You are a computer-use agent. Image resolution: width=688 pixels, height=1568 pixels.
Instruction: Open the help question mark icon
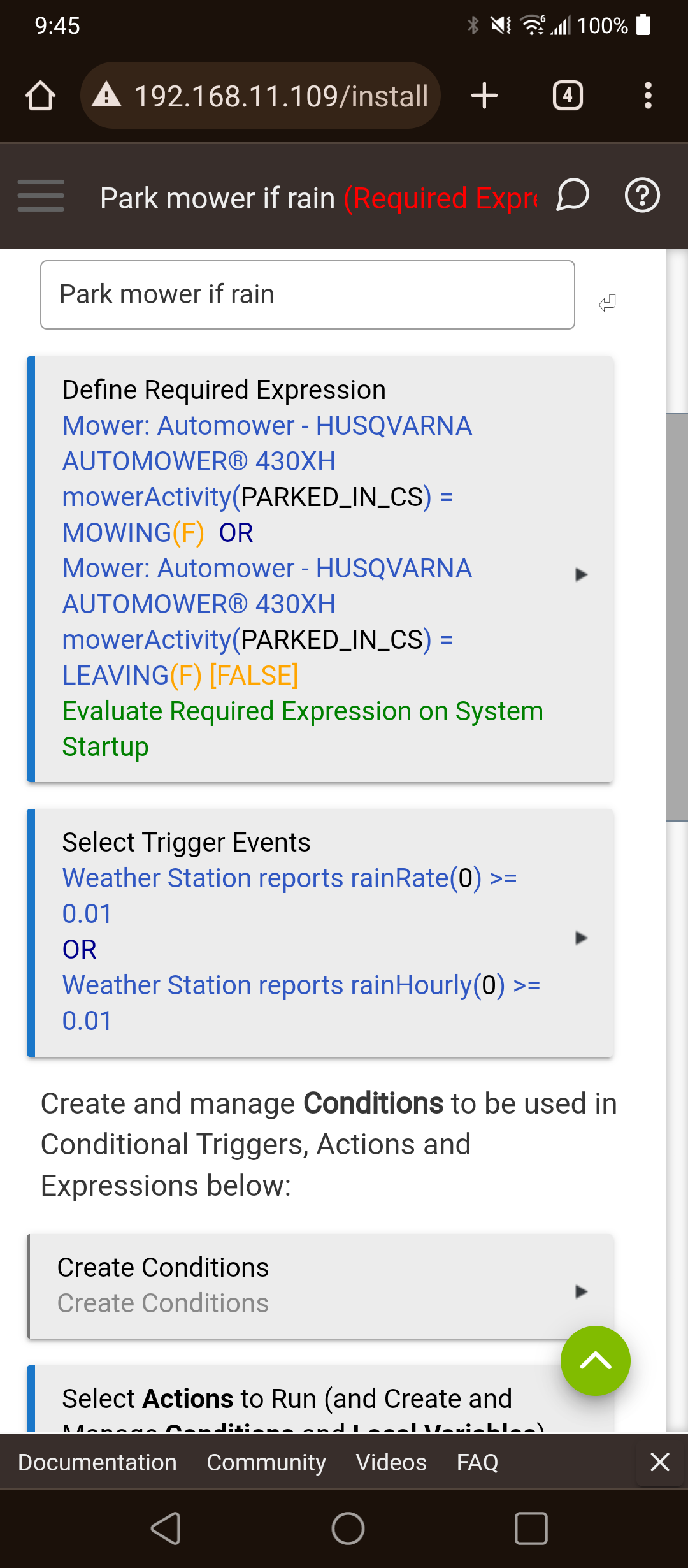tap(641, 196)
